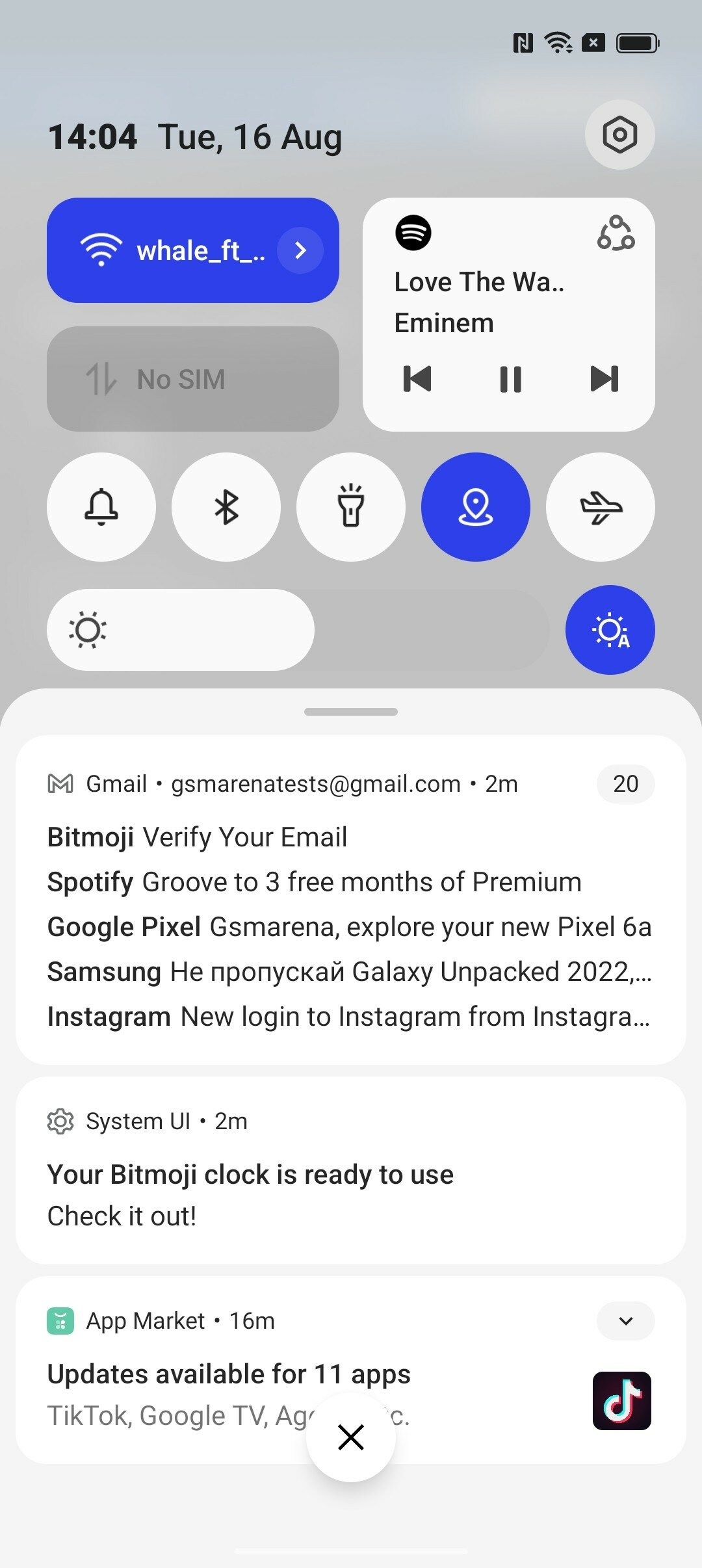Tap the No SIM mobile data tile

pyautogui.click(x=193, y=379)
